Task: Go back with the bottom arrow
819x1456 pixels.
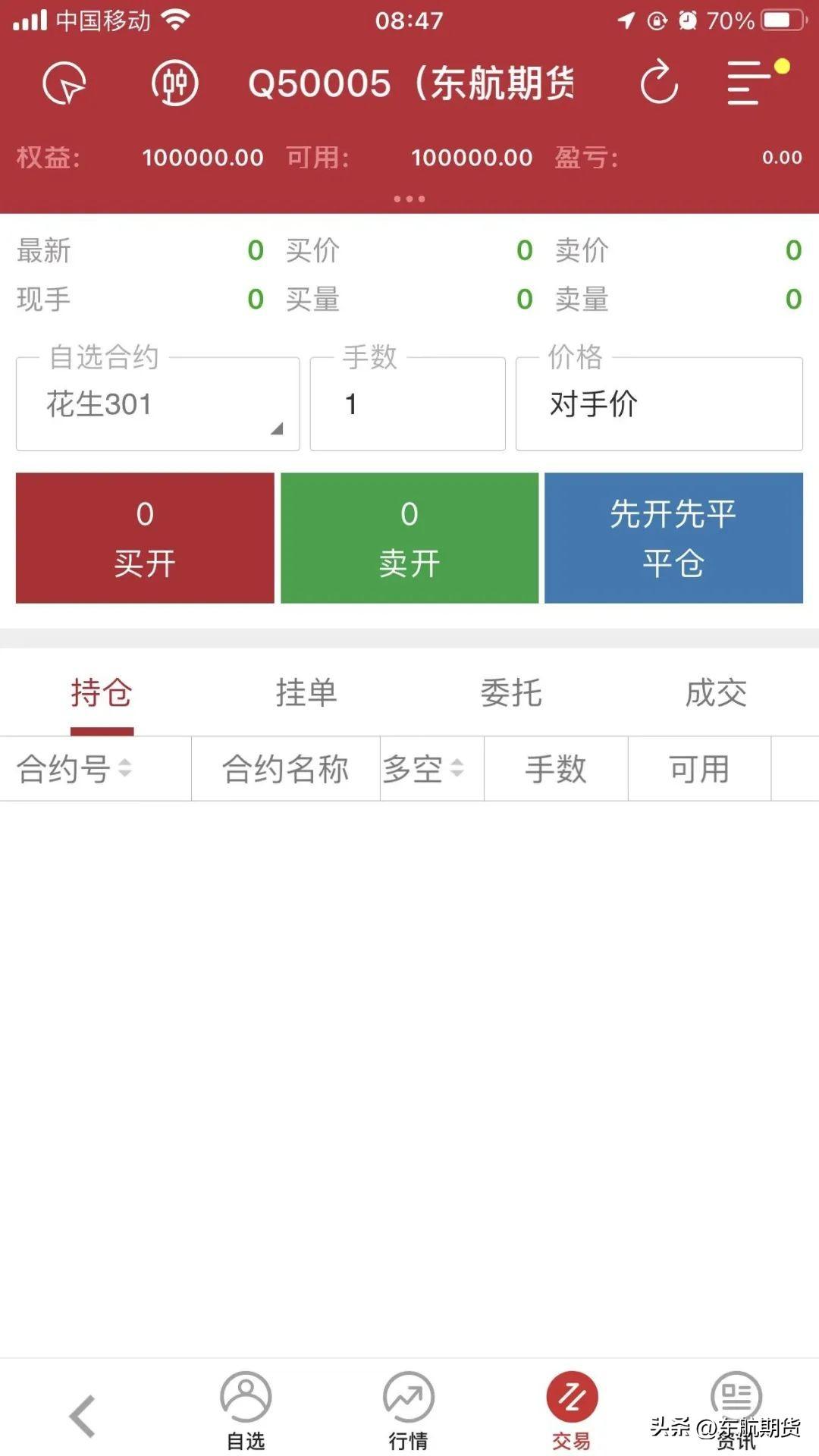Action: pyautogui.click(x=82, y=1416)
